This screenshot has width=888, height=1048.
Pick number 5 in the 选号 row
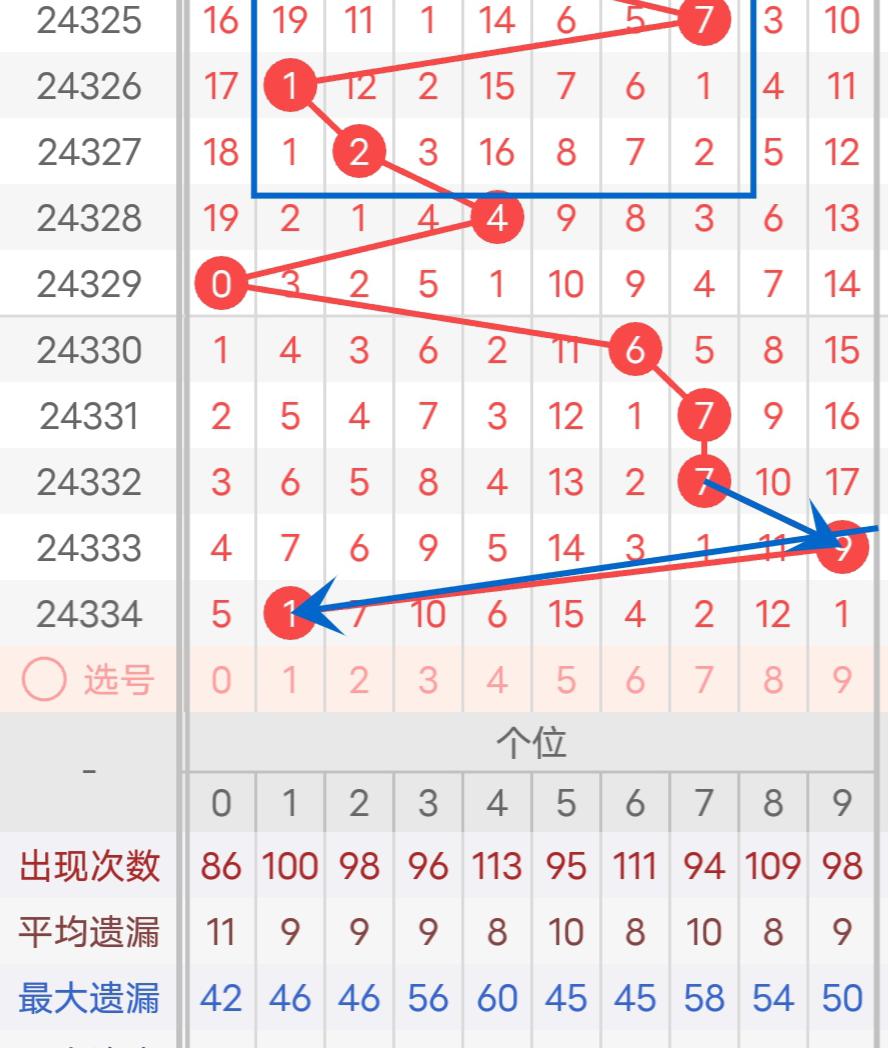coord(566,680)
